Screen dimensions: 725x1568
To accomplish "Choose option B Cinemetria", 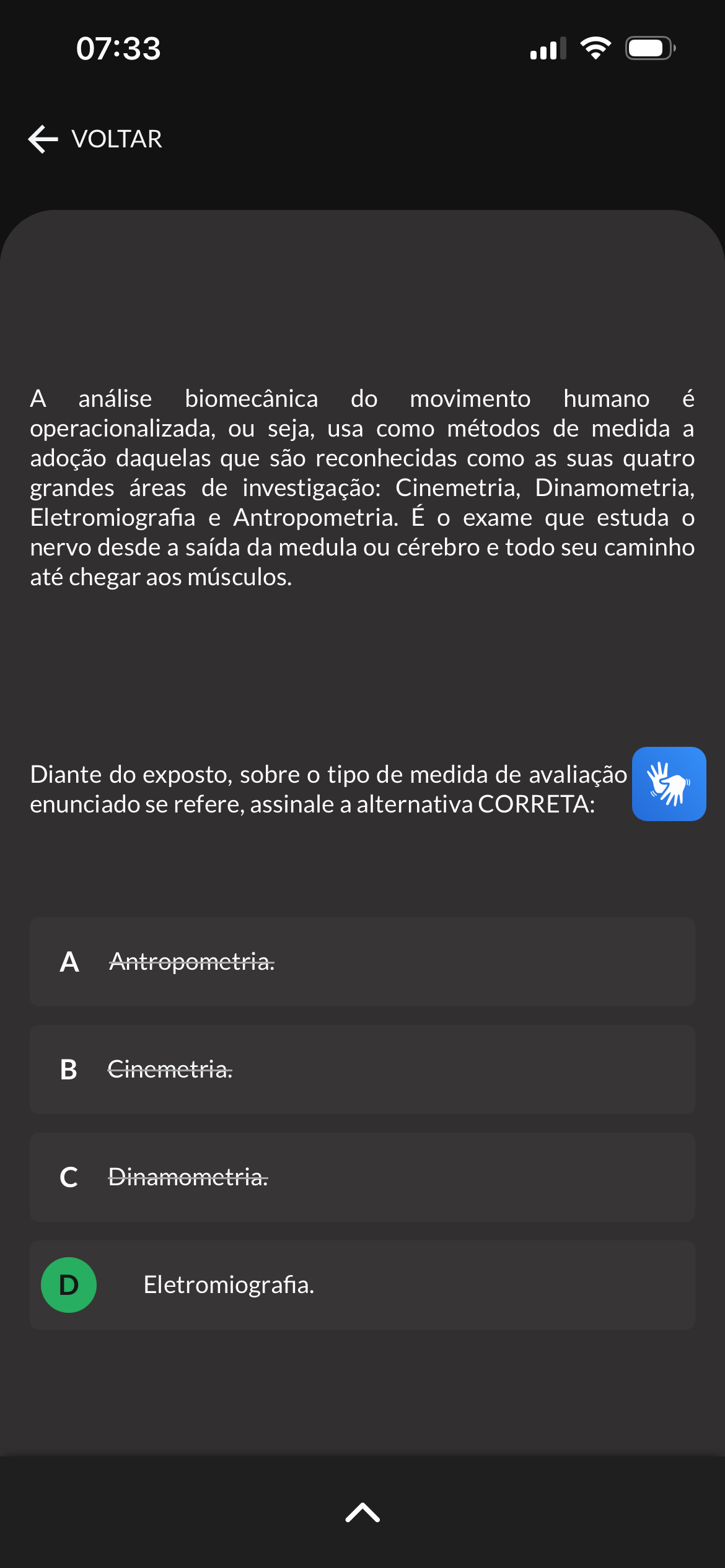I will pyautogui.click(x=362, y=1069).
